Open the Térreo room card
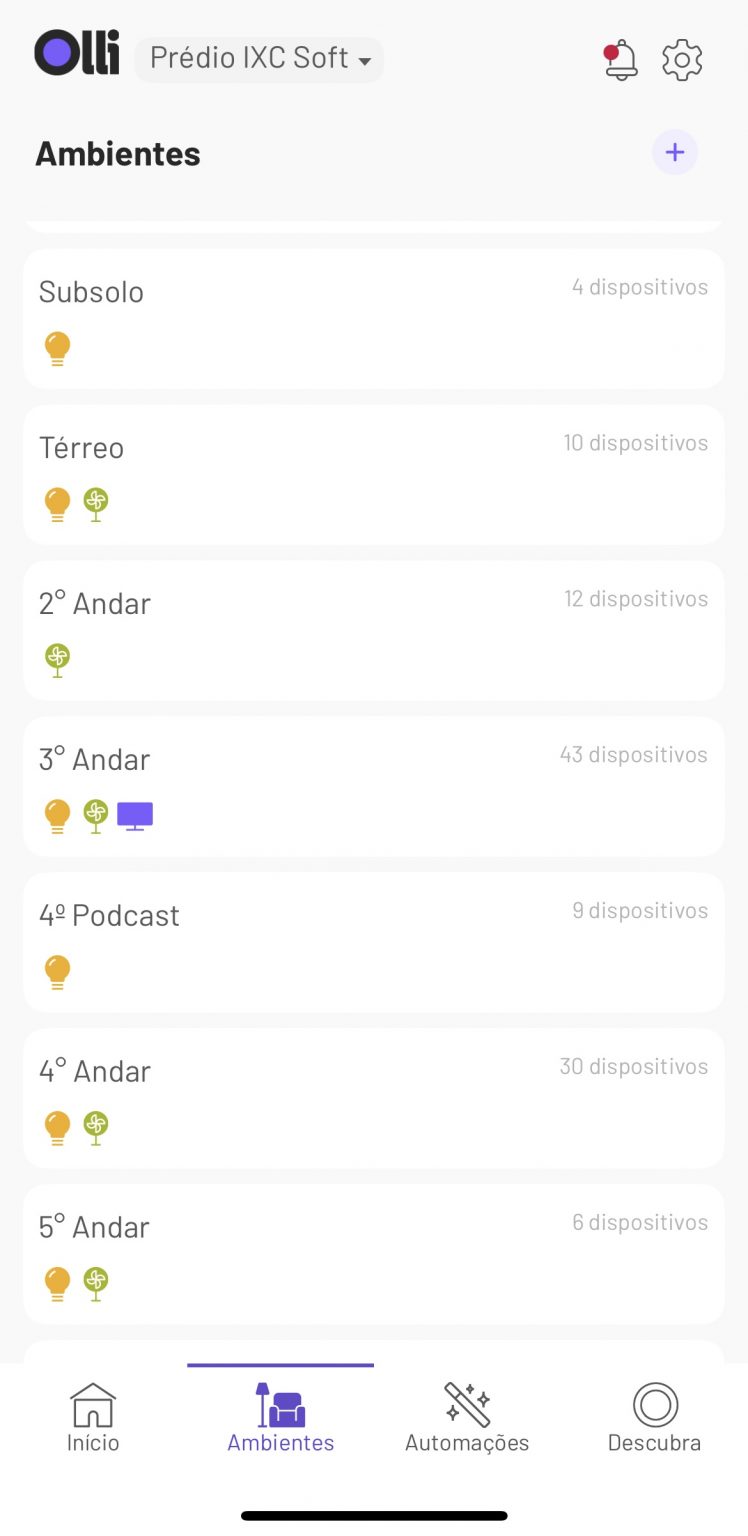 click(x=374, y=475)
